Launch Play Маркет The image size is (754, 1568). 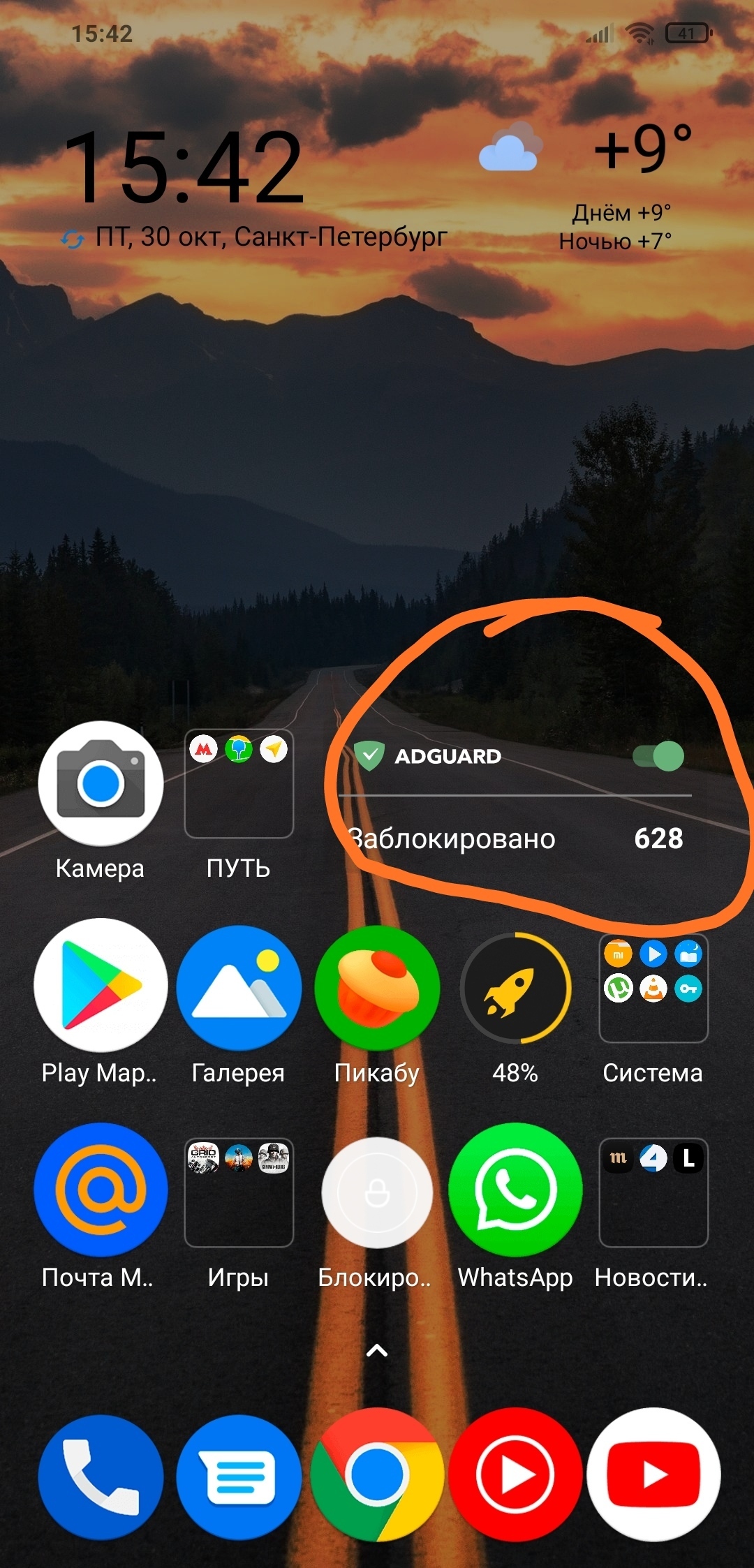point(101,985)
